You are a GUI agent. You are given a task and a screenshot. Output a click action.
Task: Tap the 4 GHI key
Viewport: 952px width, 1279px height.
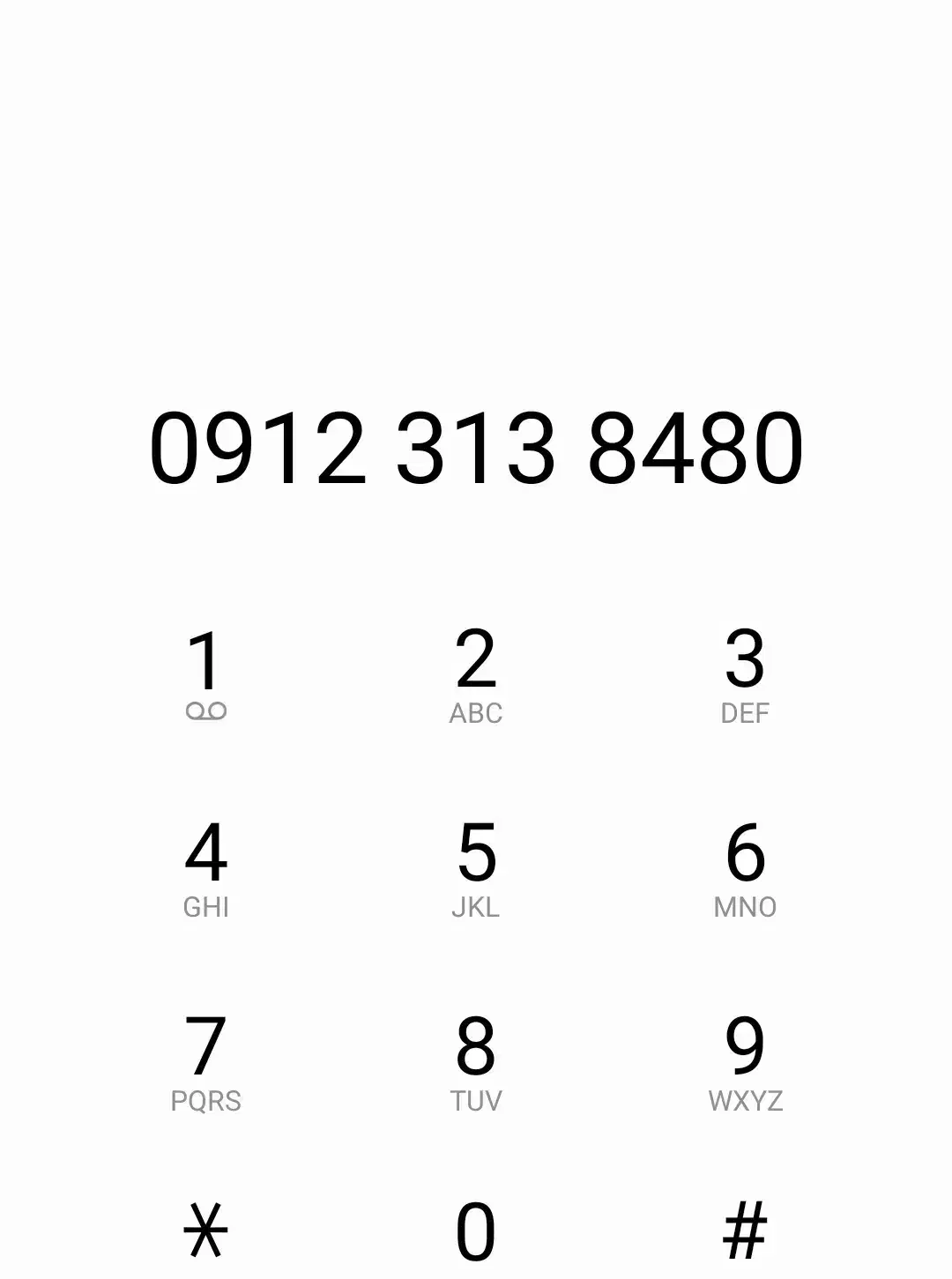tap(206, 868)
